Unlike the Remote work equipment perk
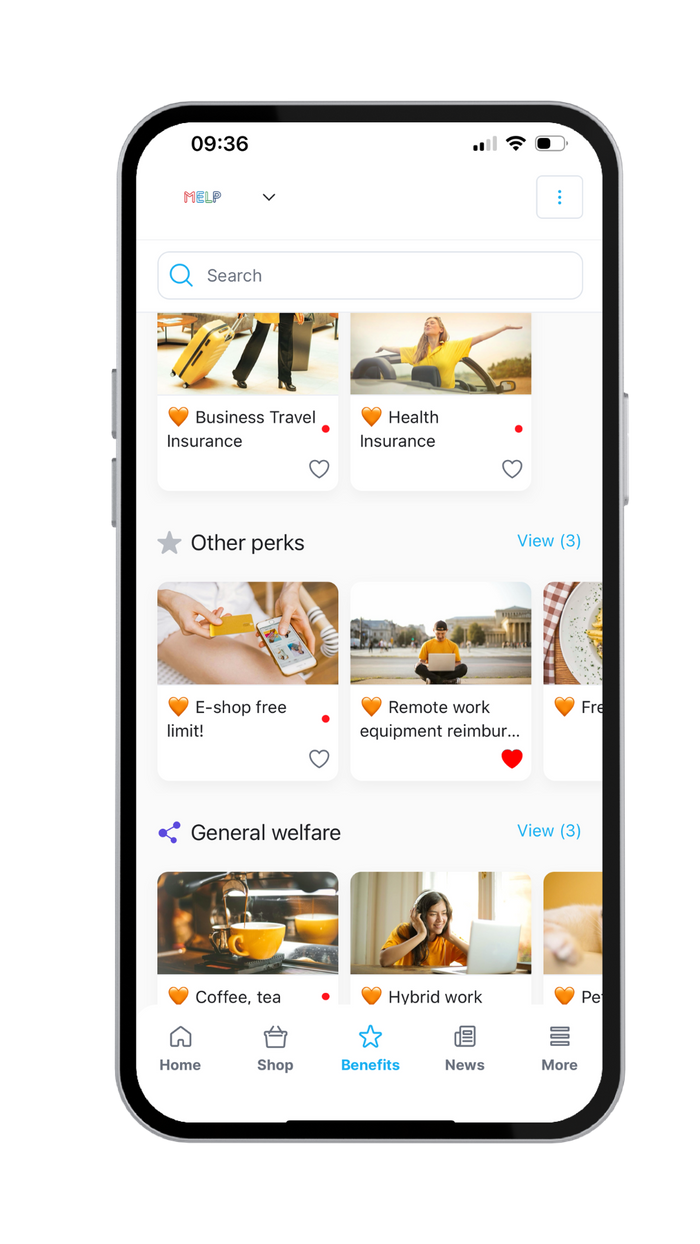This screenshot has width=700, height=1244. coord(512,758)
